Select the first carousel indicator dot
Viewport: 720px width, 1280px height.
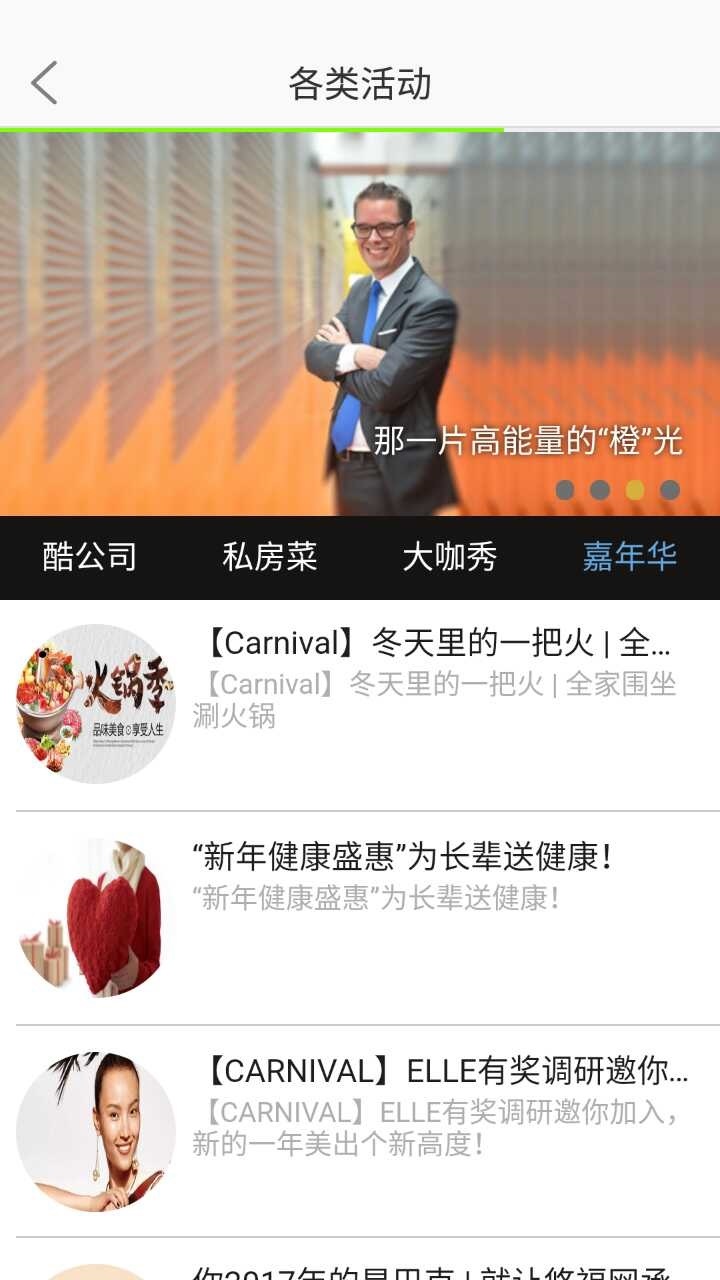tap(565, 490)
